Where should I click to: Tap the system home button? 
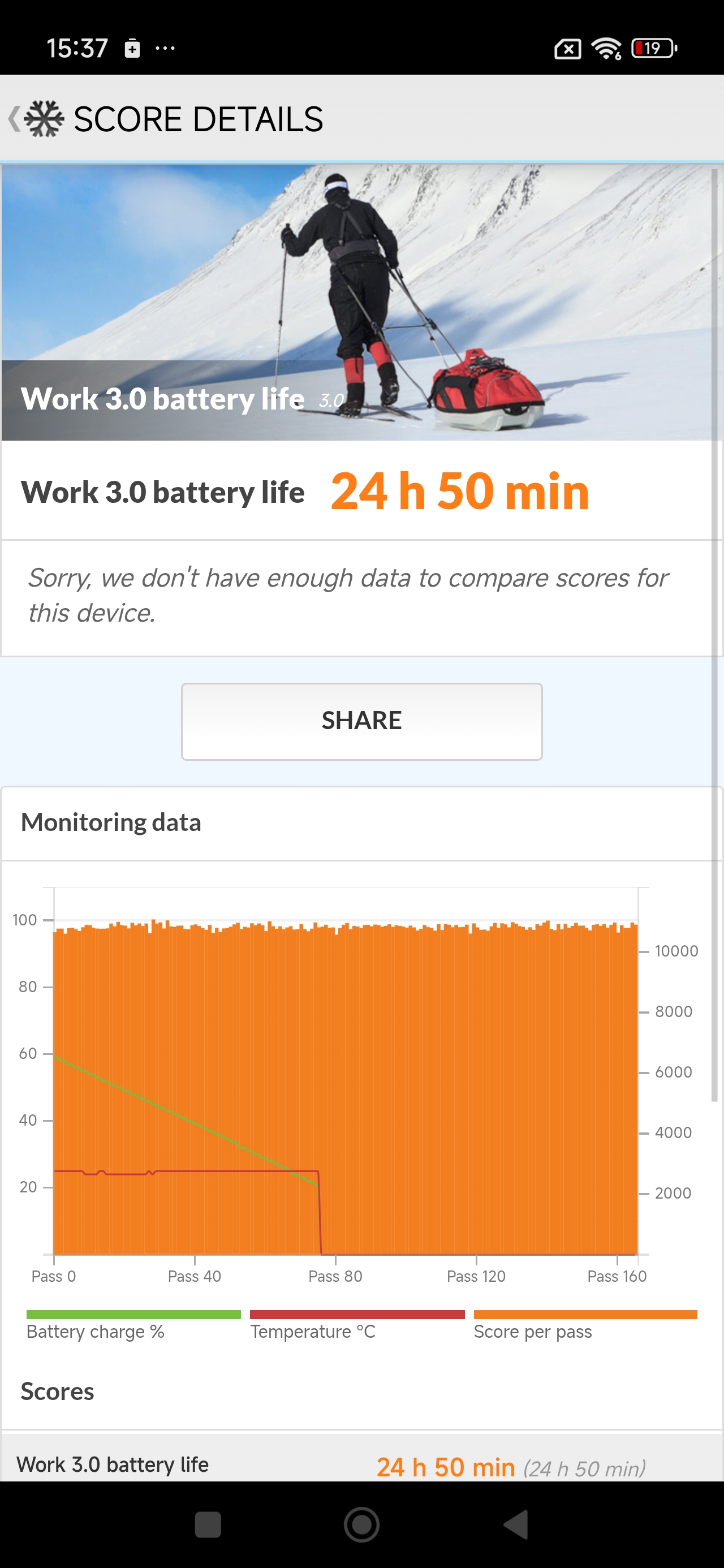tap(361, 1525)
